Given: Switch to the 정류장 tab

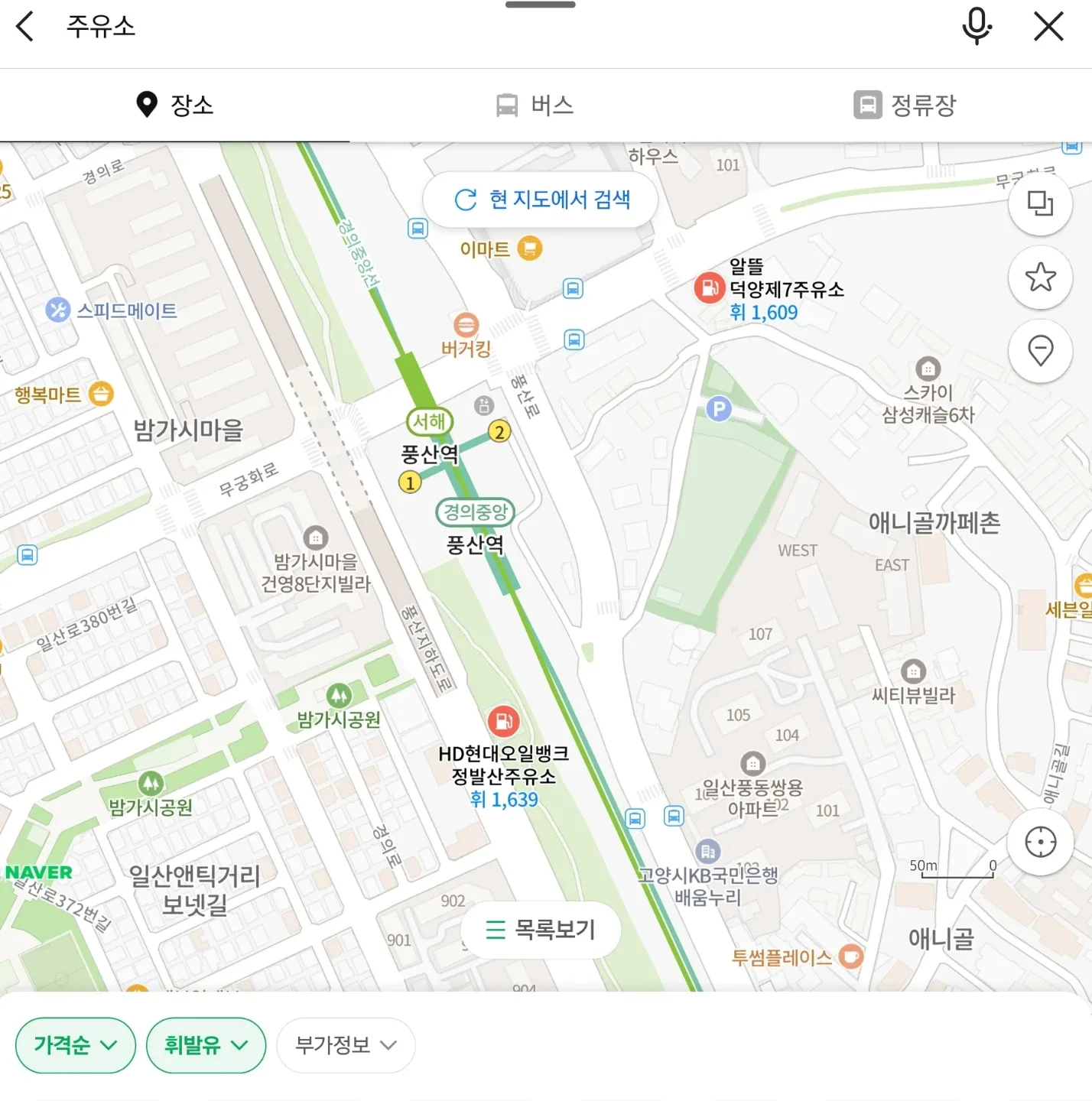Looking at the screenshot, I should pos(905,105).
